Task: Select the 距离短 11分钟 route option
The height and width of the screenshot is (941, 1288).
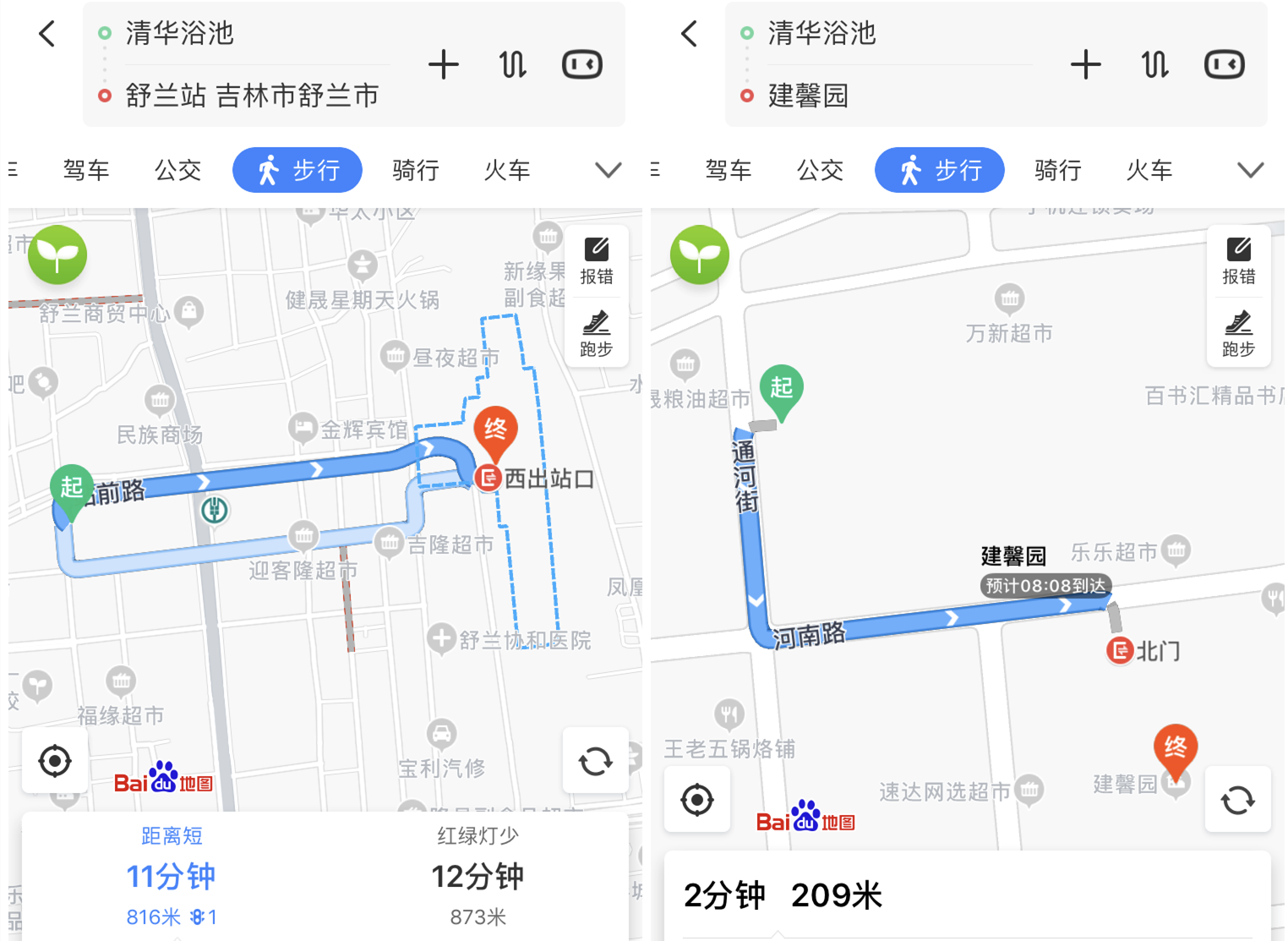Action: click(172, 878)
